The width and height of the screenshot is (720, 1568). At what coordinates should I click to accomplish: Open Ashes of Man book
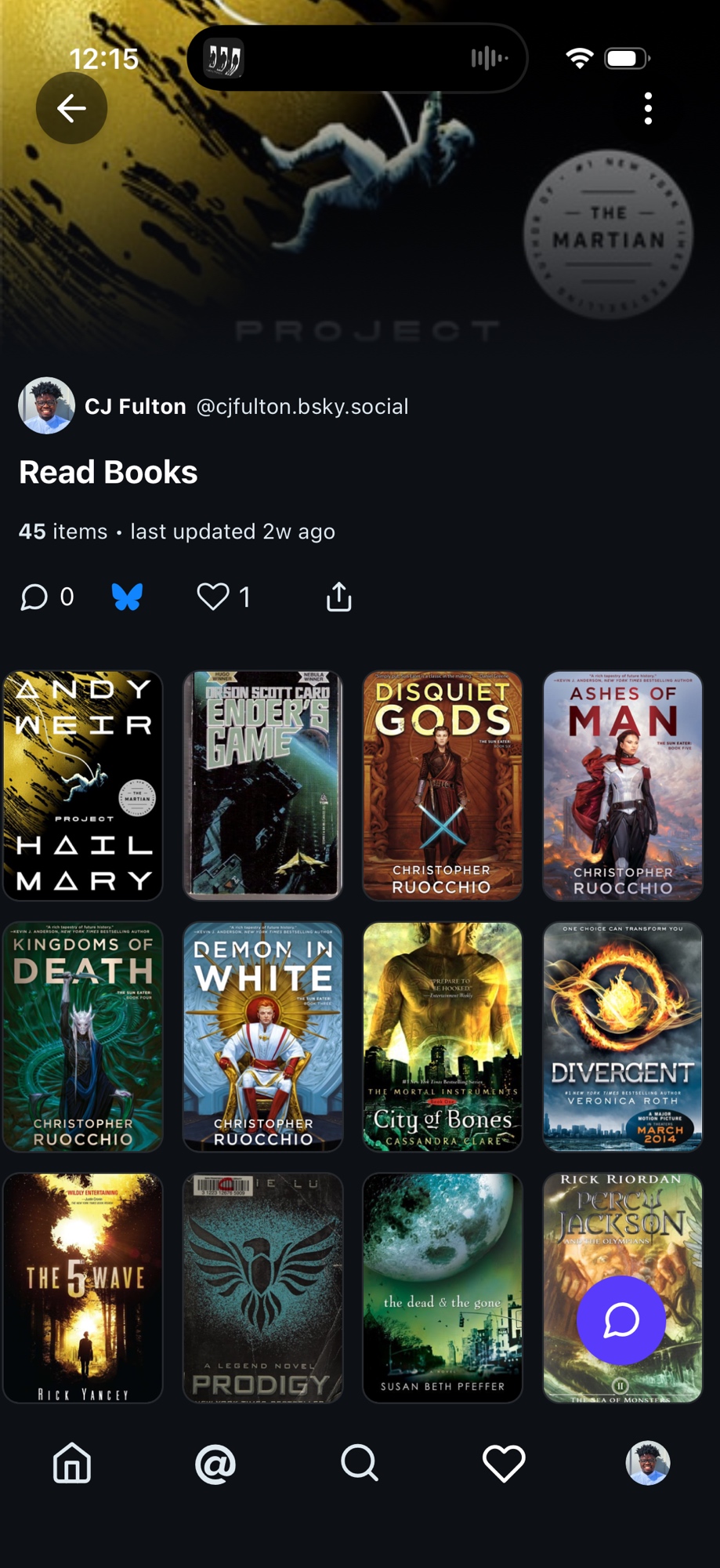point(623,786)
